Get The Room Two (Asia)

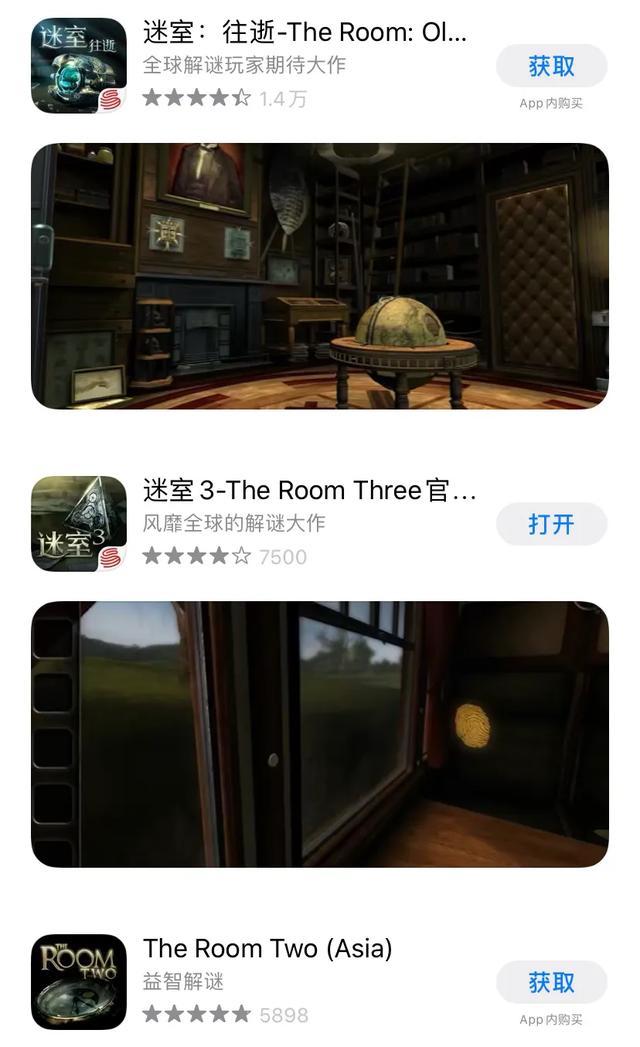[x=551, y=983]
